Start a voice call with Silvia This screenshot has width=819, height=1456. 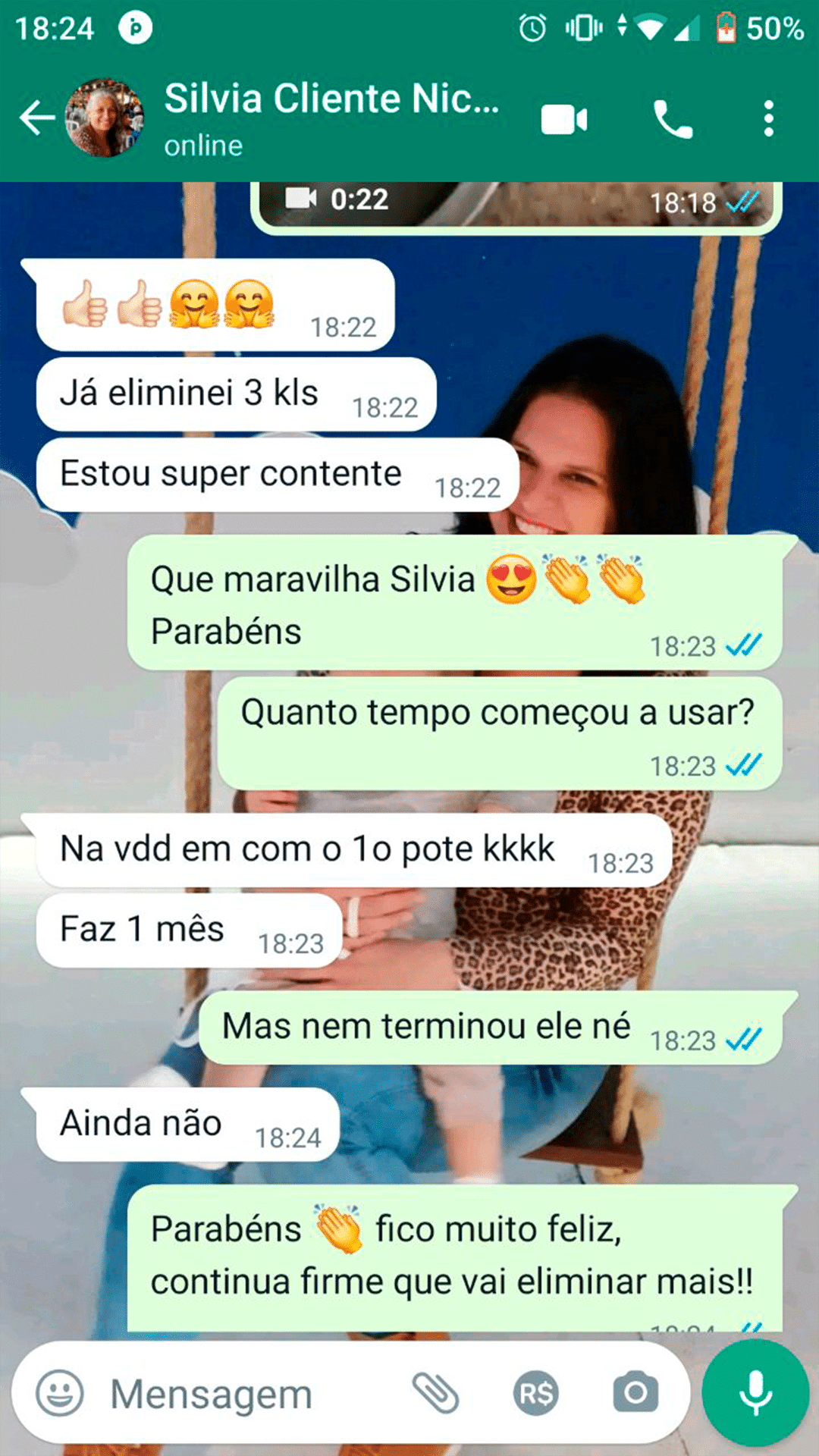click(673, 120)
